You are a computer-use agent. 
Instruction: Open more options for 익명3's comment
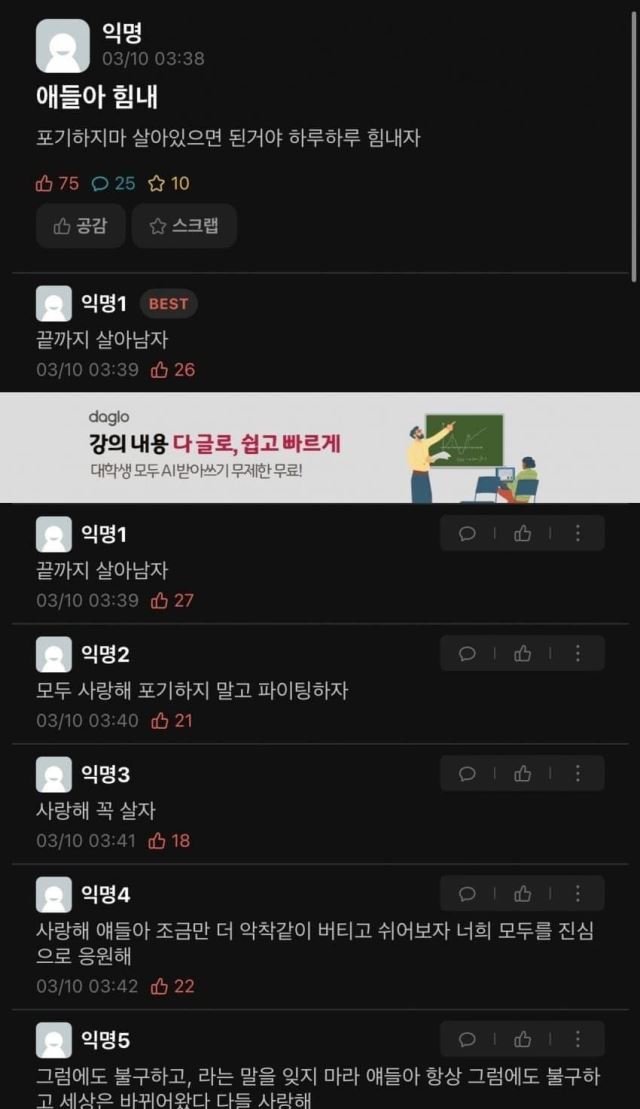point(577,774)
